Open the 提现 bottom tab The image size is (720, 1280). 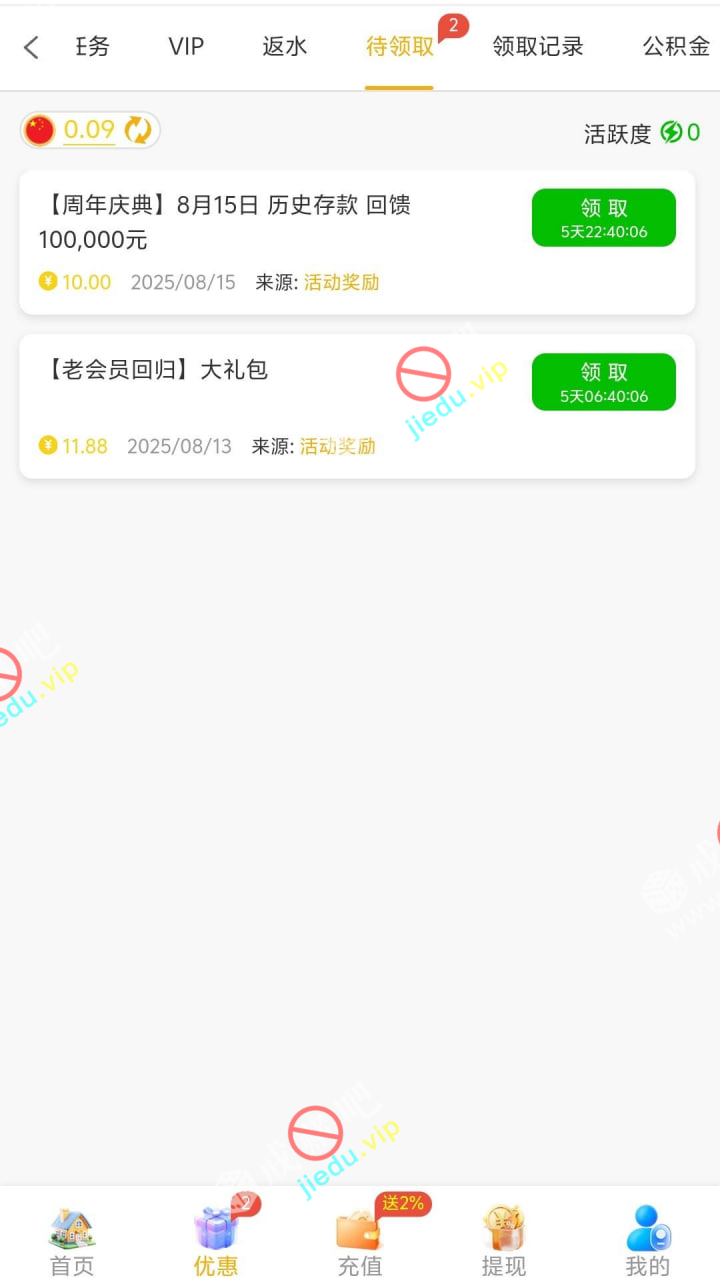504,1240
